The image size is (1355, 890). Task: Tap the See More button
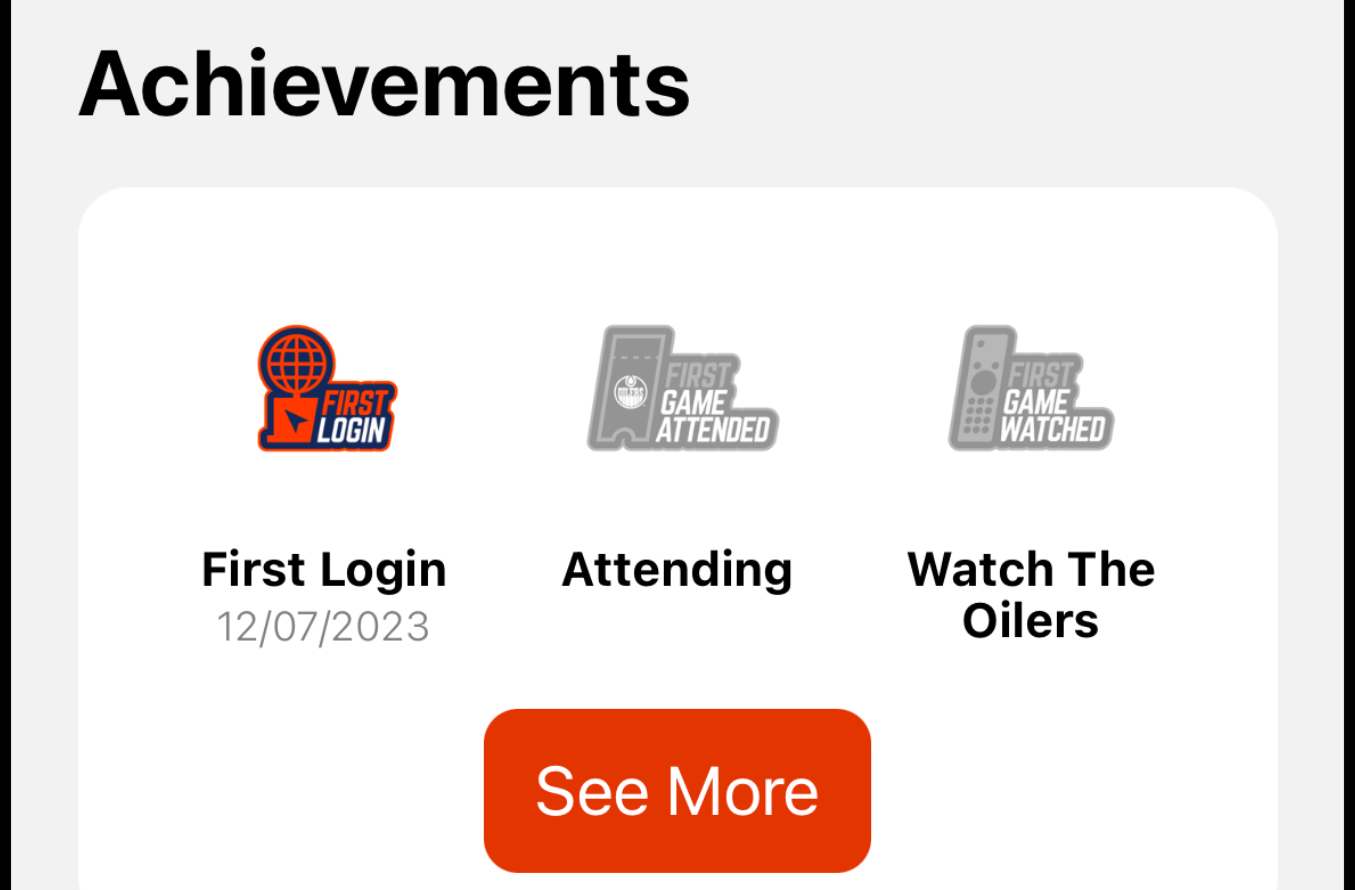point(677,791)
